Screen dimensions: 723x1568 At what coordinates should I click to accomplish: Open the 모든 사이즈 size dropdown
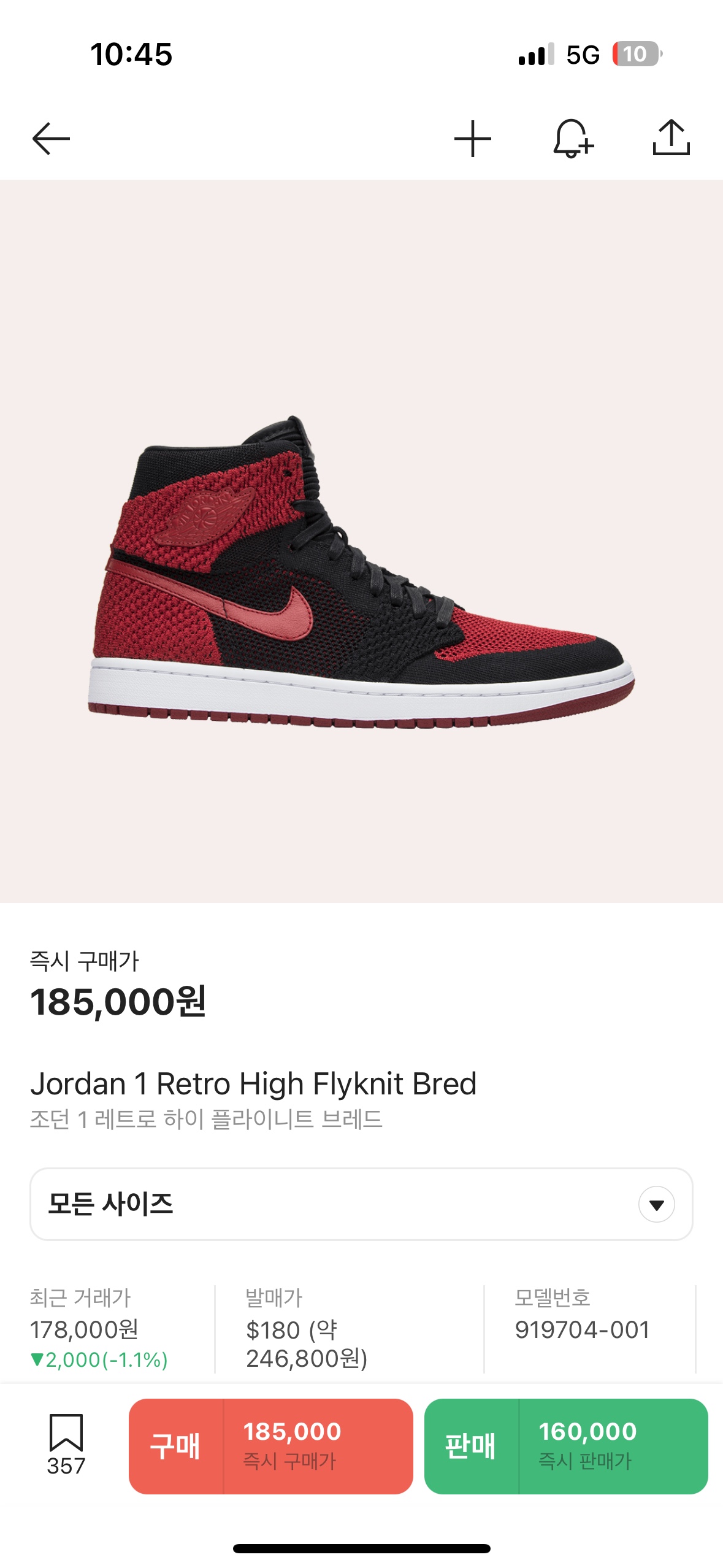(361, 1204)
